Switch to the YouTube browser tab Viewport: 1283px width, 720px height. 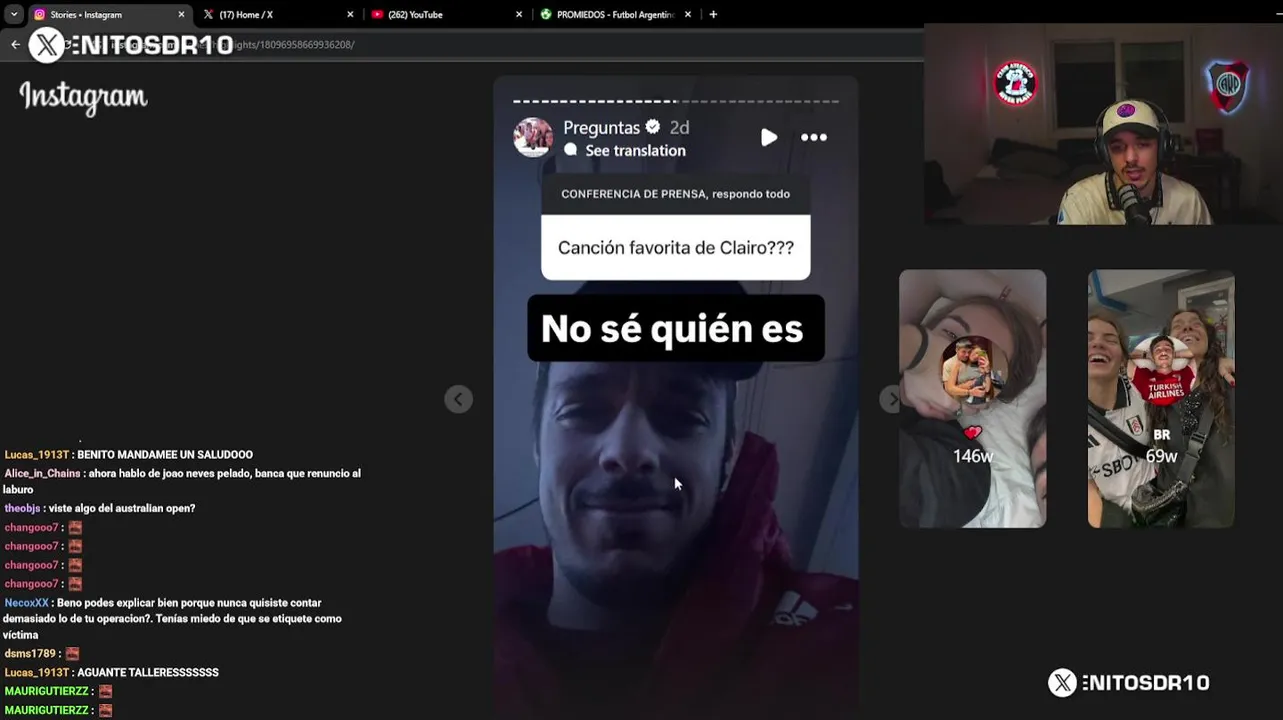coord(440,15)
